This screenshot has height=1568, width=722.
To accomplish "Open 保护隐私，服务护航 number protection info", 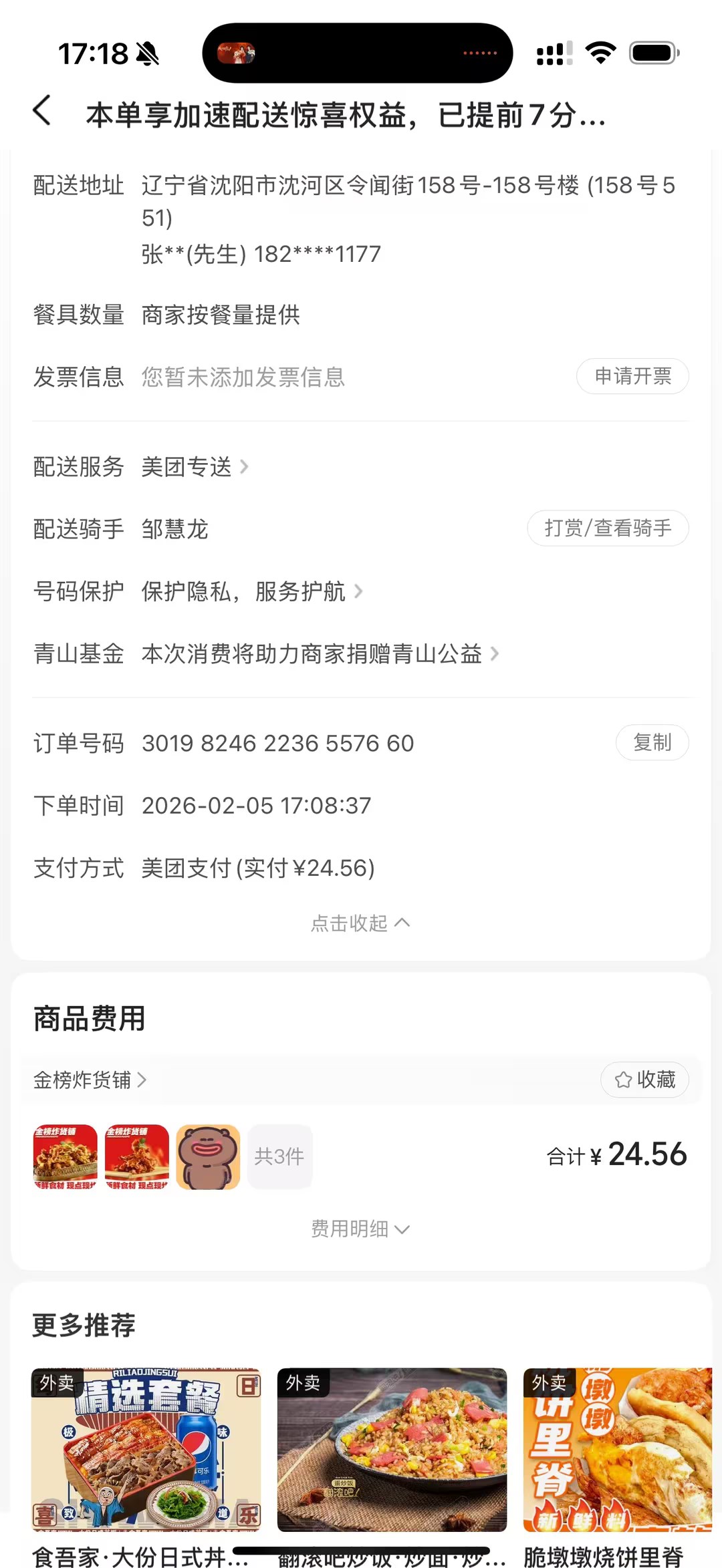I will pos(251,591).
